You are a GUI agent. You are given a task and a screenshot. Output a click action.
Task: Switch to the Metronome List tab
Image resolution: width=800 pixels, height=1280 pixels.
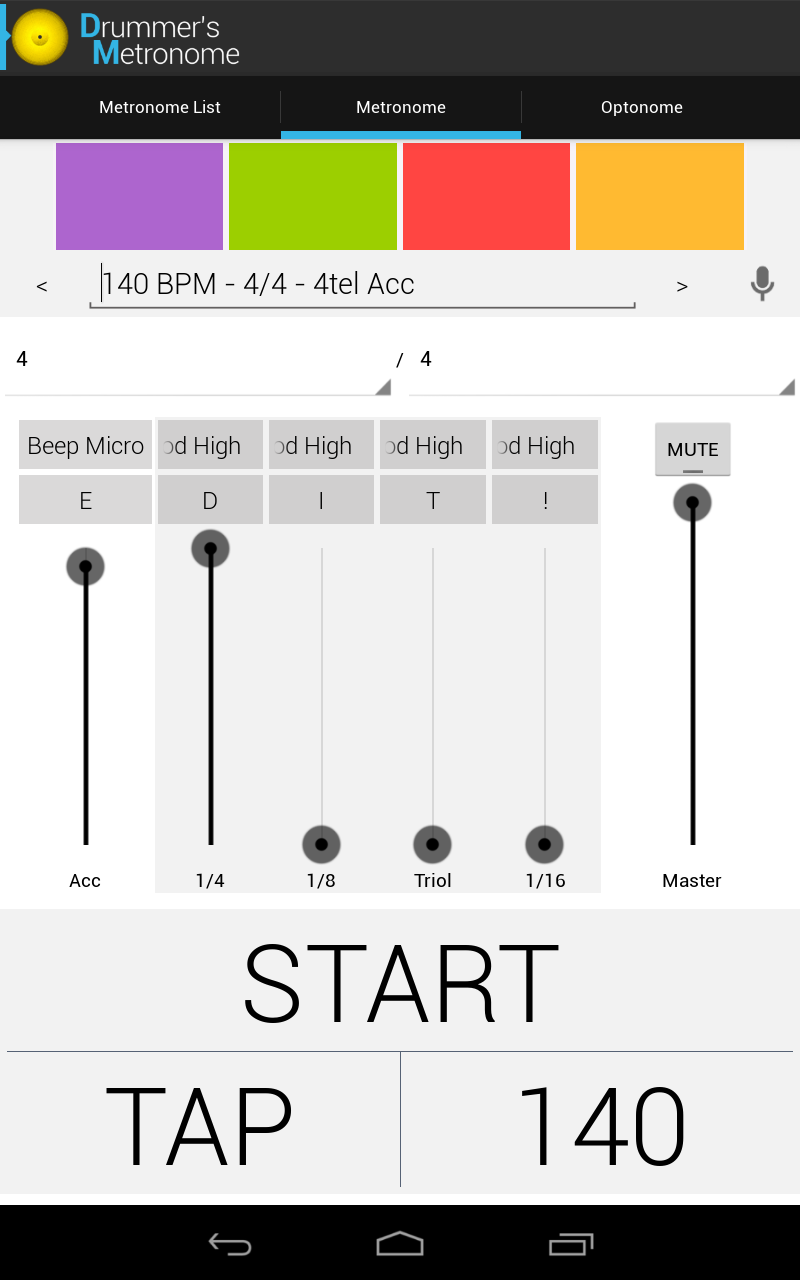160,107
